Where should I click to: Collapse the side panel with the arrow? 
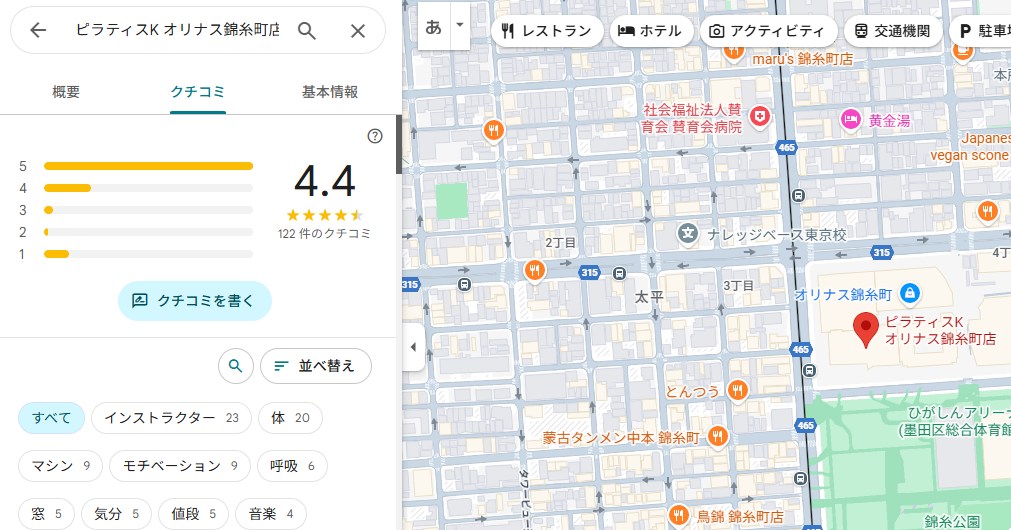coord(414,347)
